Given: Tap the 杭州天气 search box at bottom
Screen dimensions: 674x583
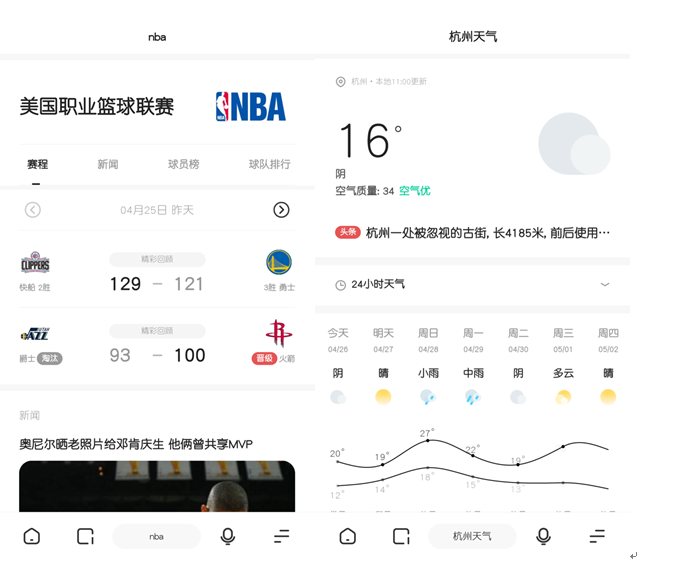Looking at the screenshot, I should (x=472, y=537).
